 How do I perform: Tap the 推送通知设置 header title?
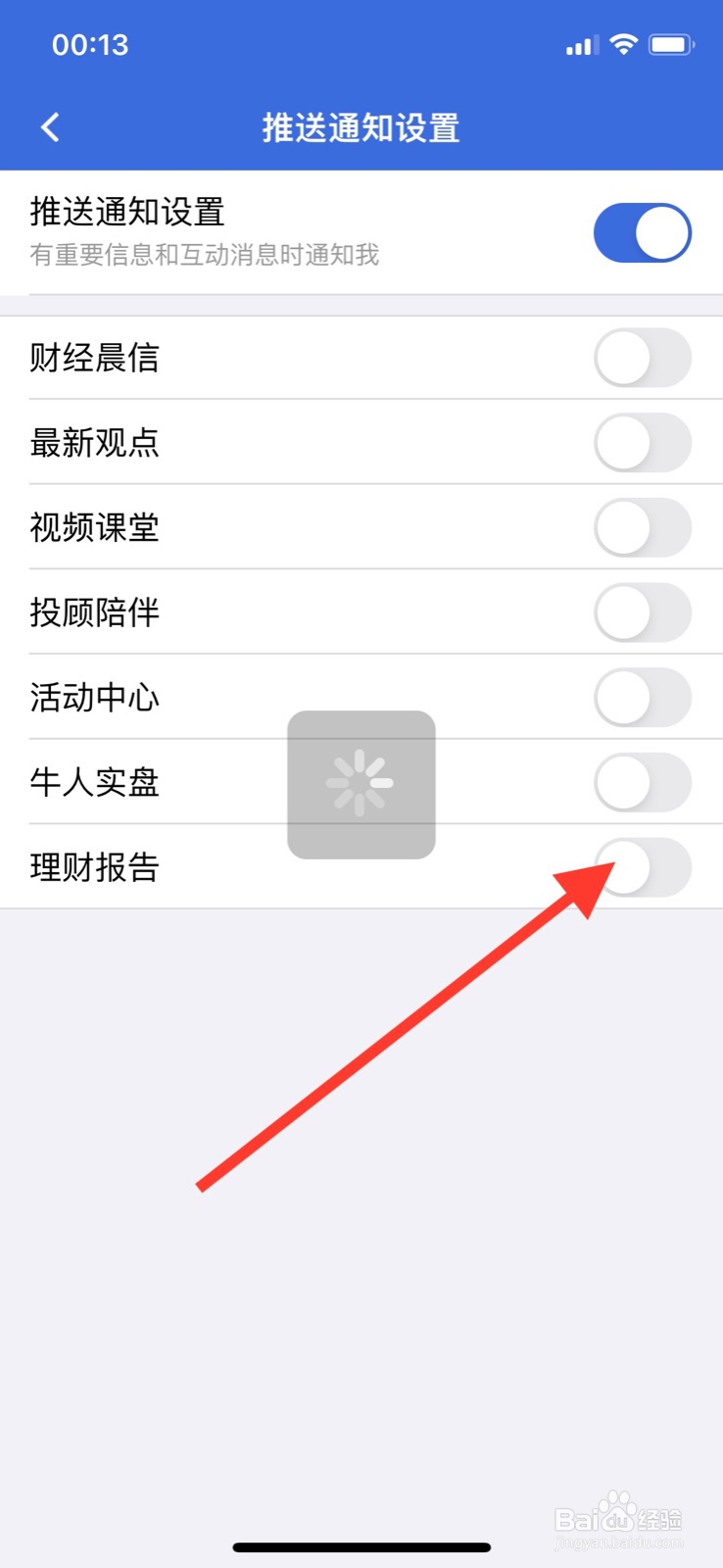pos(361,127)
